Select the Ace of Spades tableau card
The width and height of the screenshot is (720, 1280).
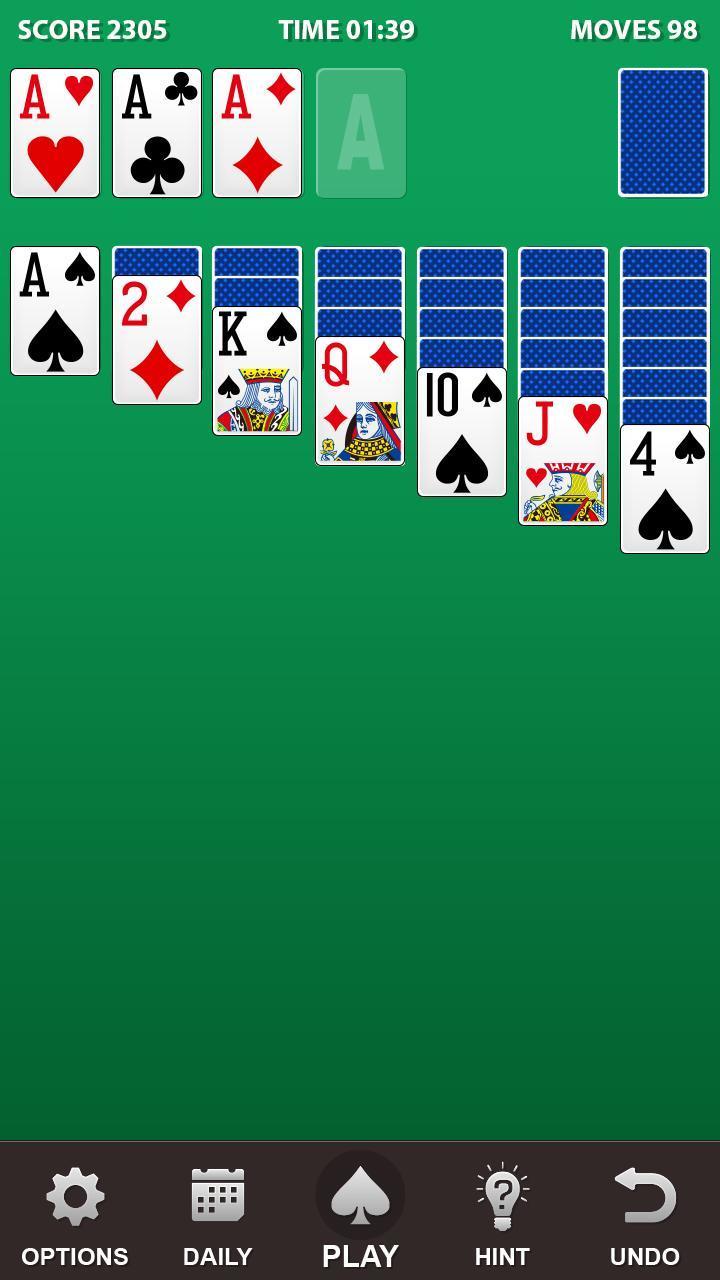[55, 312]
